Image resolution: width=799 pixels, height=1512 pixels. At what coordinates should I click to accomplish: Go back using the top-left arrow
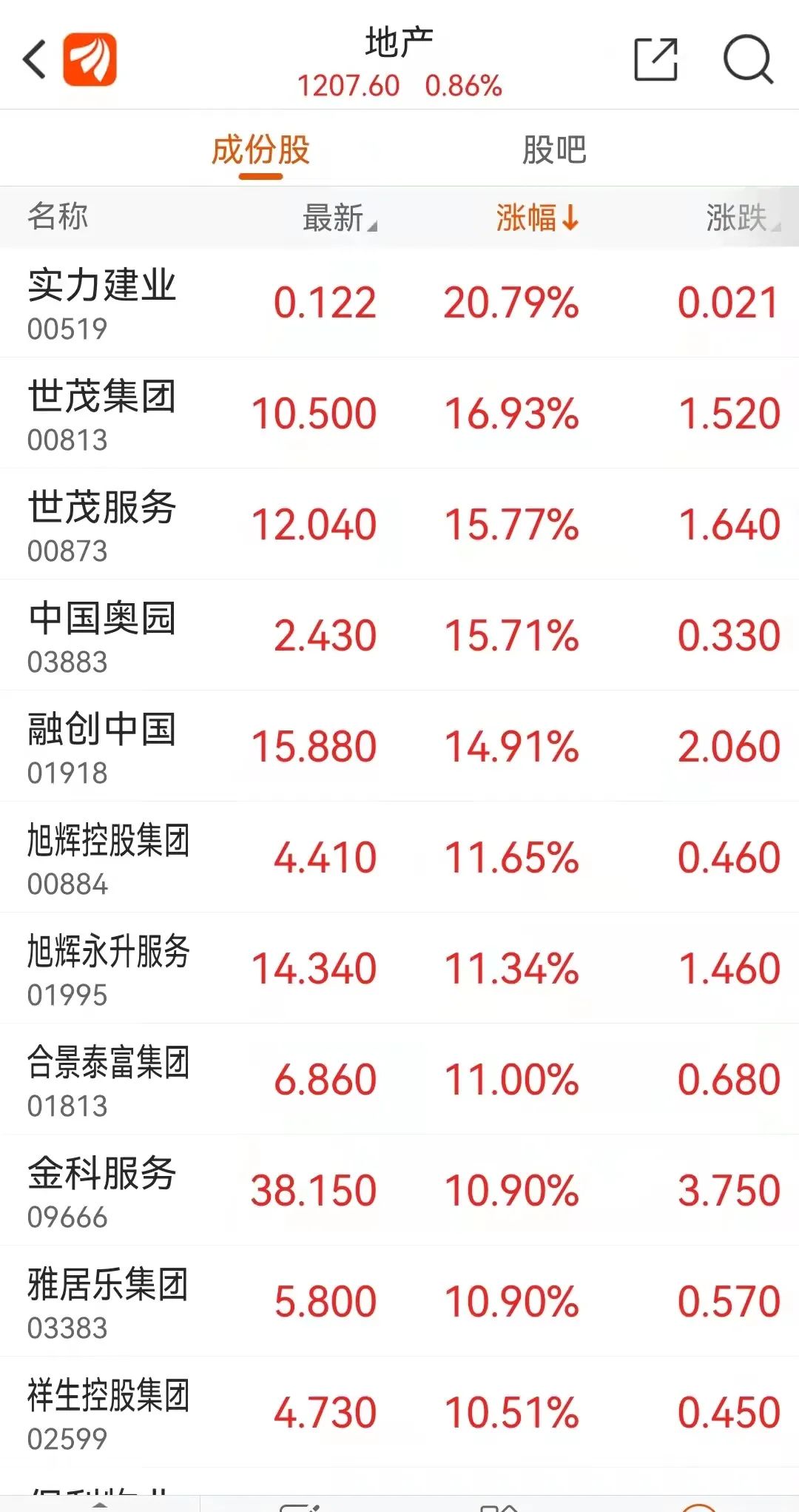click(34, 59)
